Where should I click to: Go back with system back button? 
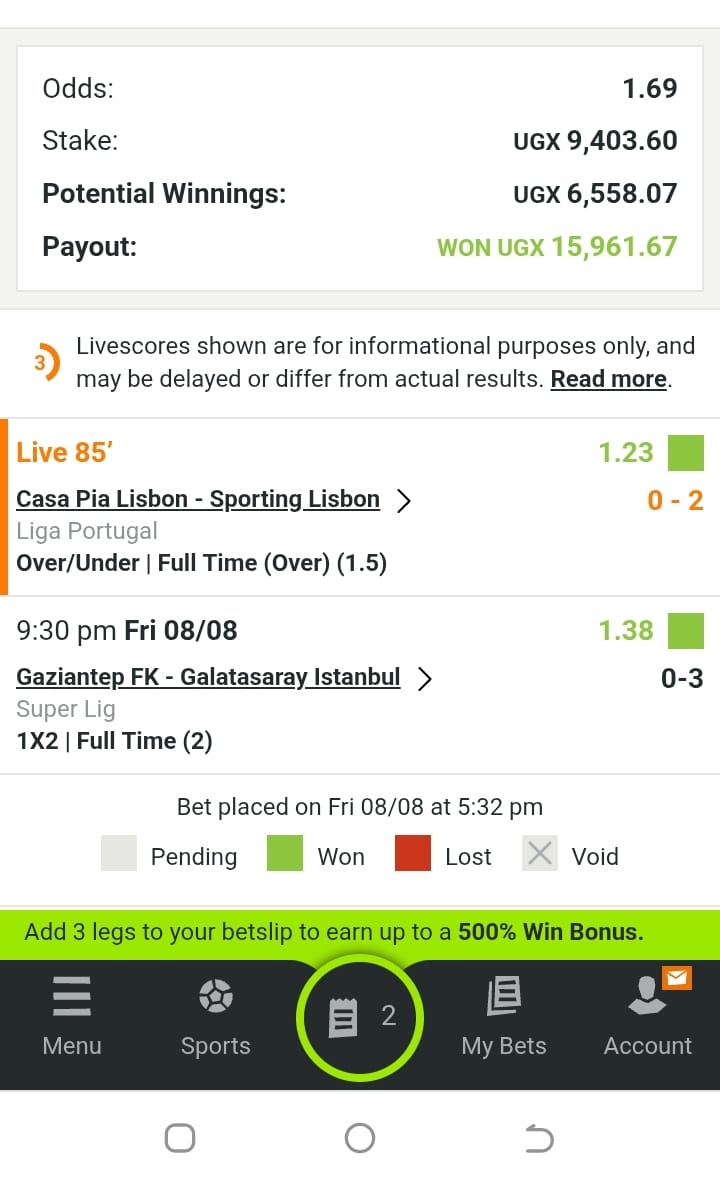pyautogui.click(x=539, y=1138)
